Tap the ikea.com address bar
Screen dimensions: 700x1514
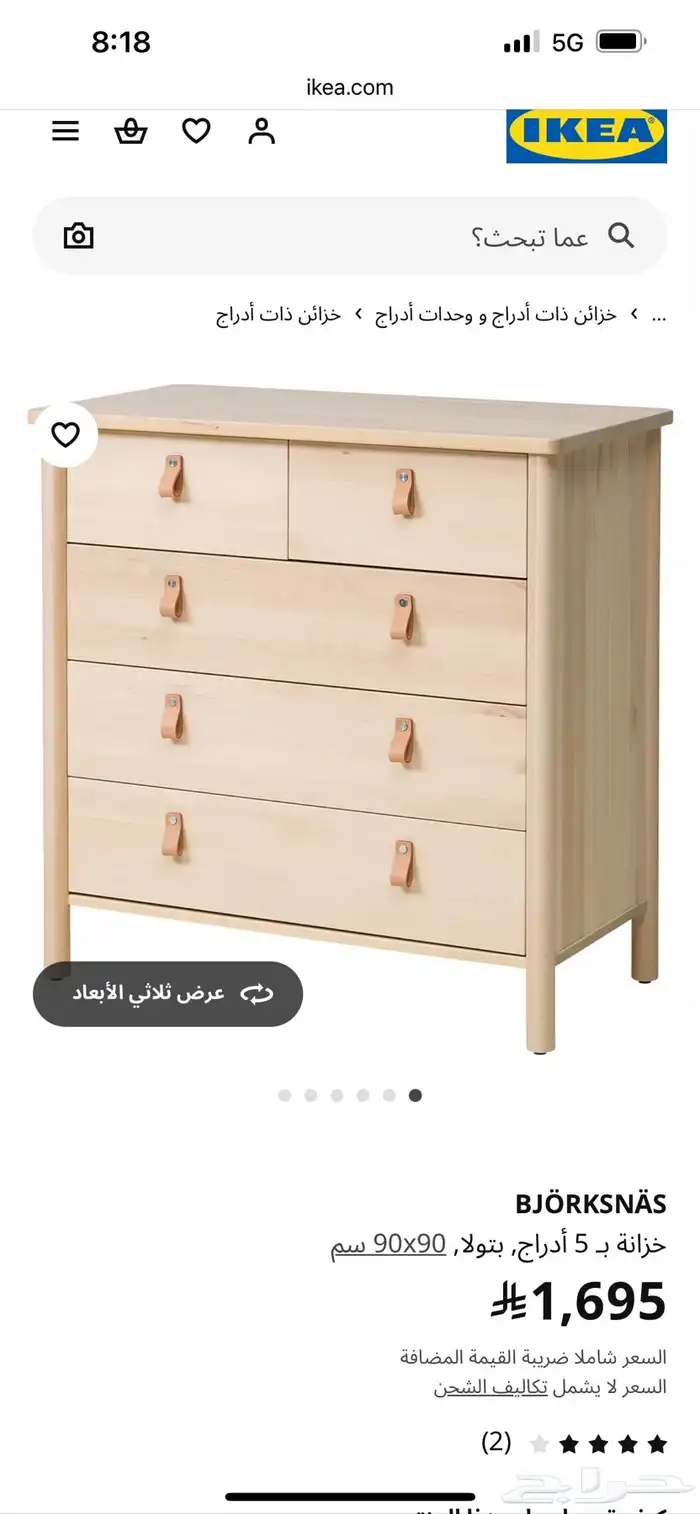[x=350, y=87]
